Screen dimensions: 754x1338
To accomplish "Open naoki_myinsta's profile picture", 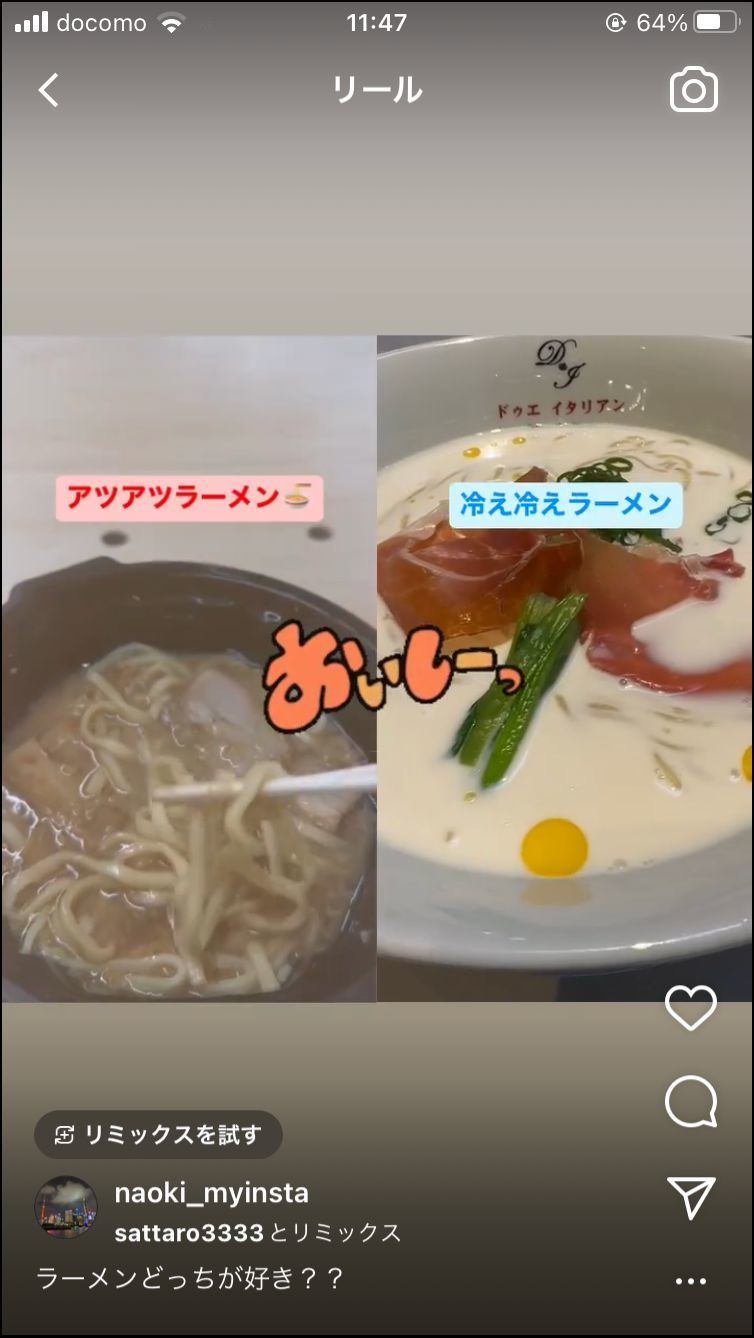I will (66, 1207).
